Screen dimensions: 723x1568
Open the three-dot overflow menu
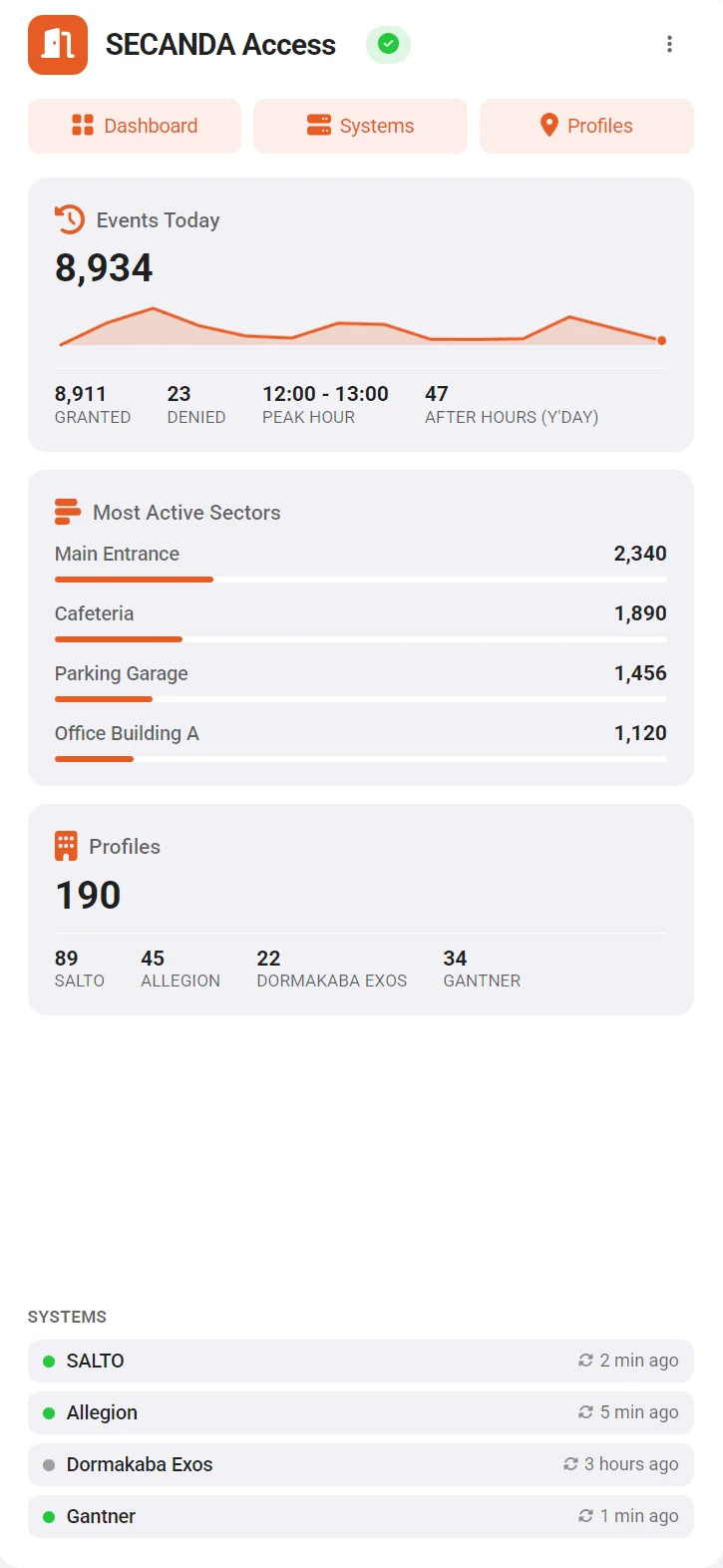click(x=669, y=44)
